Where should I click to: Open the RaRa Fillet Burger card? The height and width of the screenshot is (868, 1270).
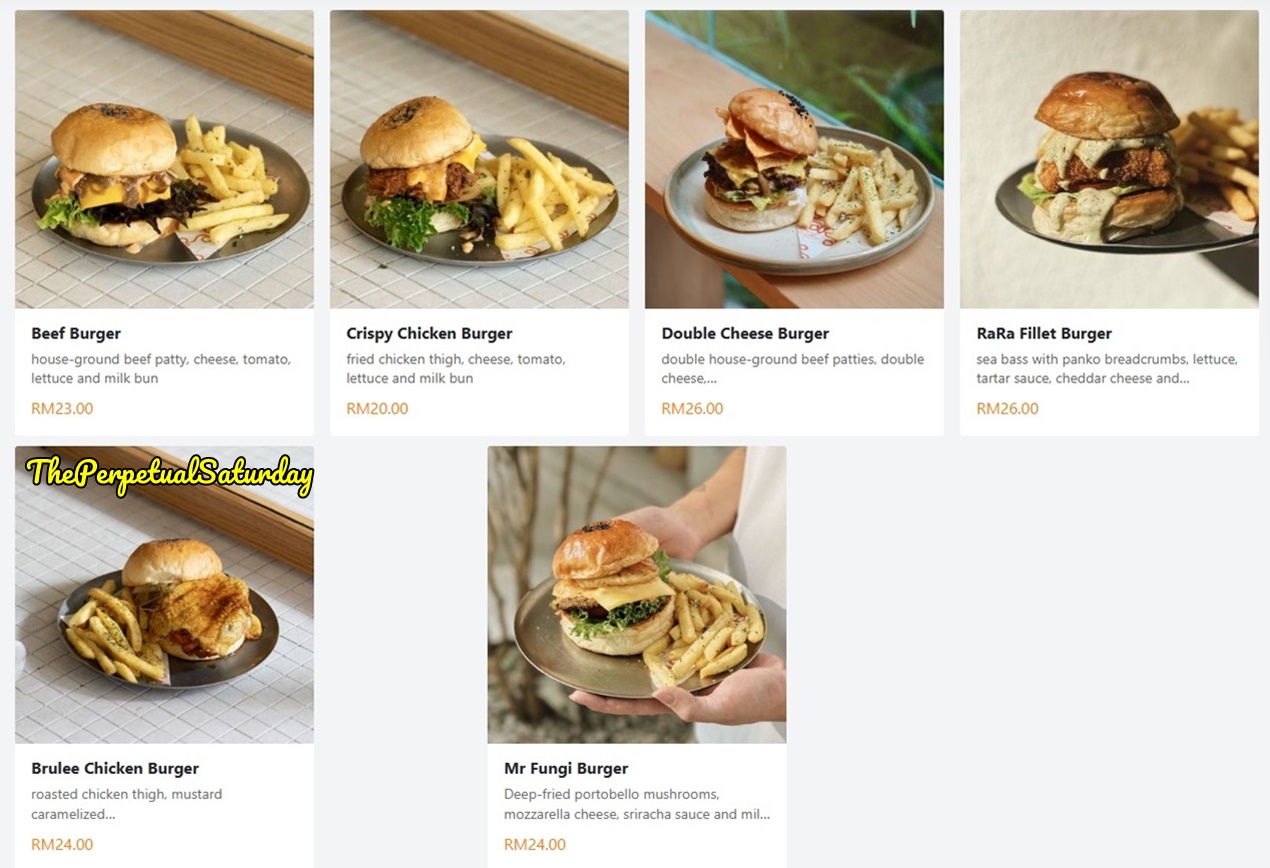pyautogui.click(x=1109, y=222)
